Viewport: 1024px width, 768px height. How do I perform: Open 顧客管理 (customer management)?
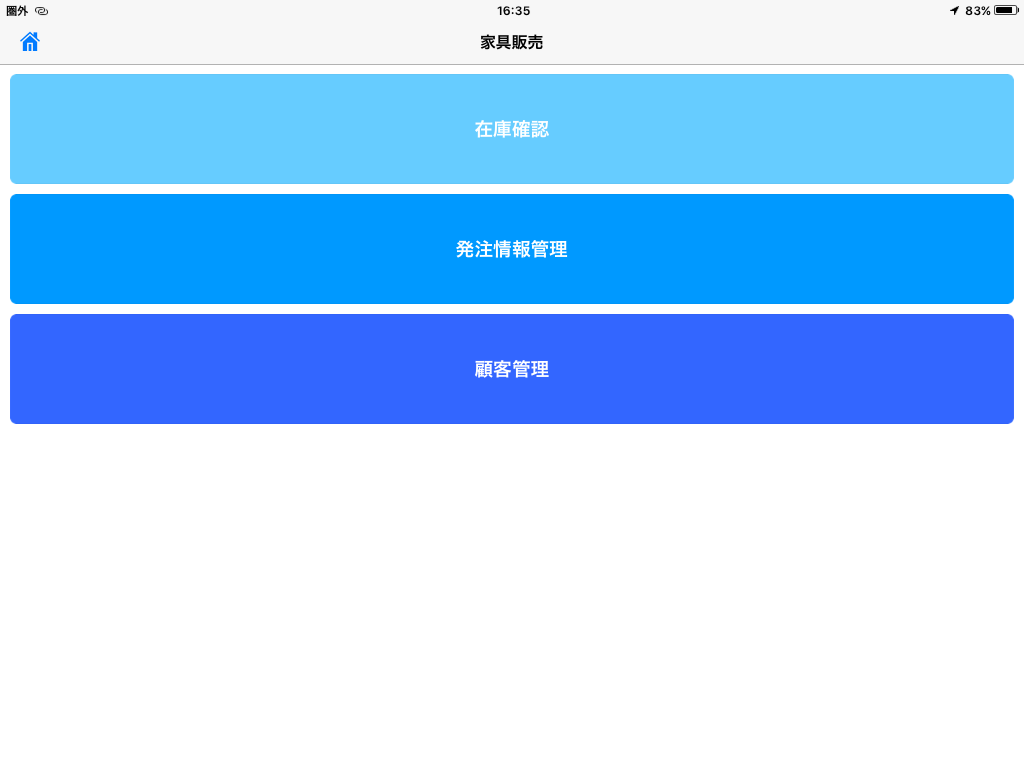(x=512, y=369)
